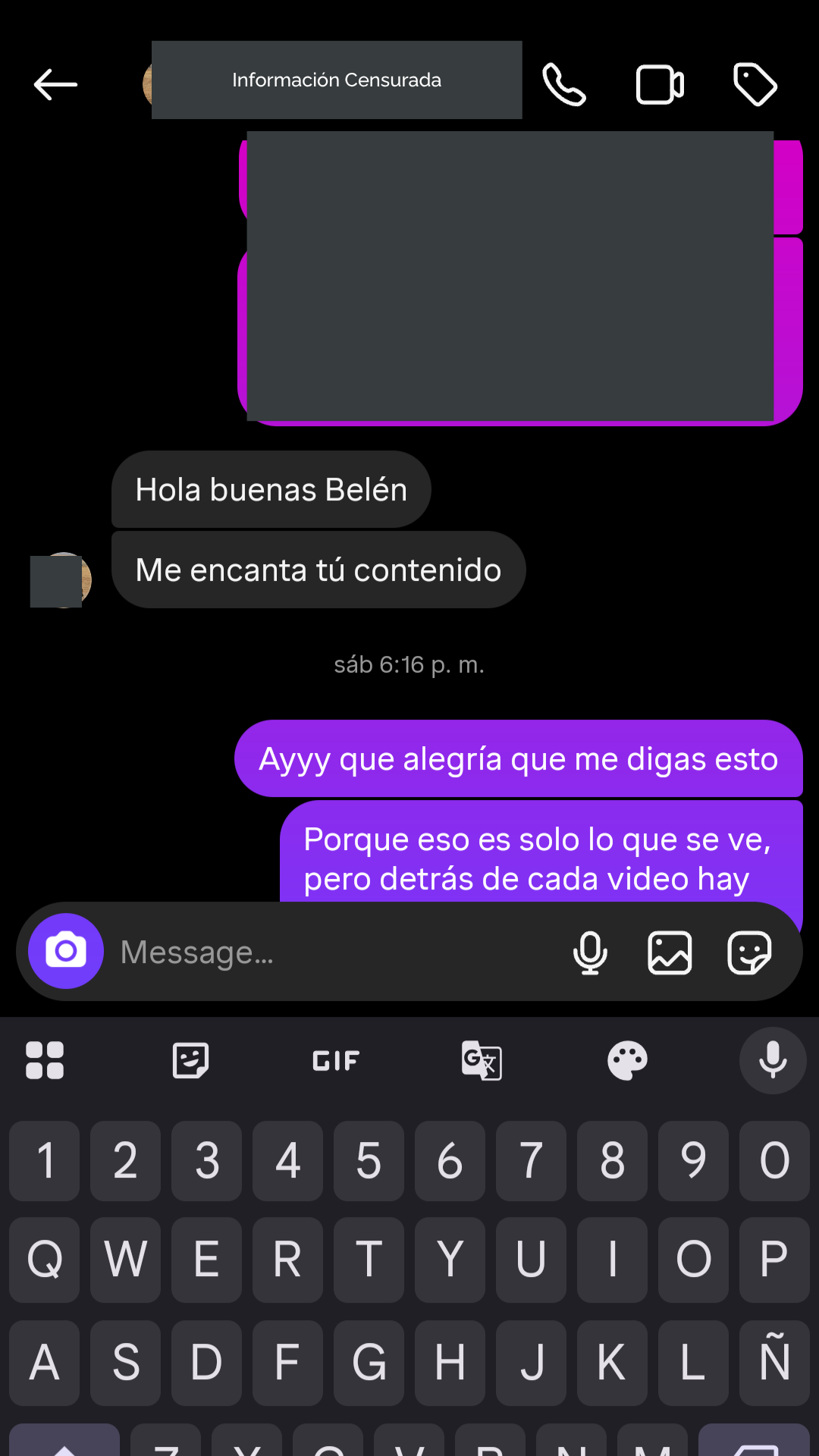The width and height of the screenshot is (819, 1456).
Task: Start keyboard voice typing
Action: click(x=773, y=1060)
